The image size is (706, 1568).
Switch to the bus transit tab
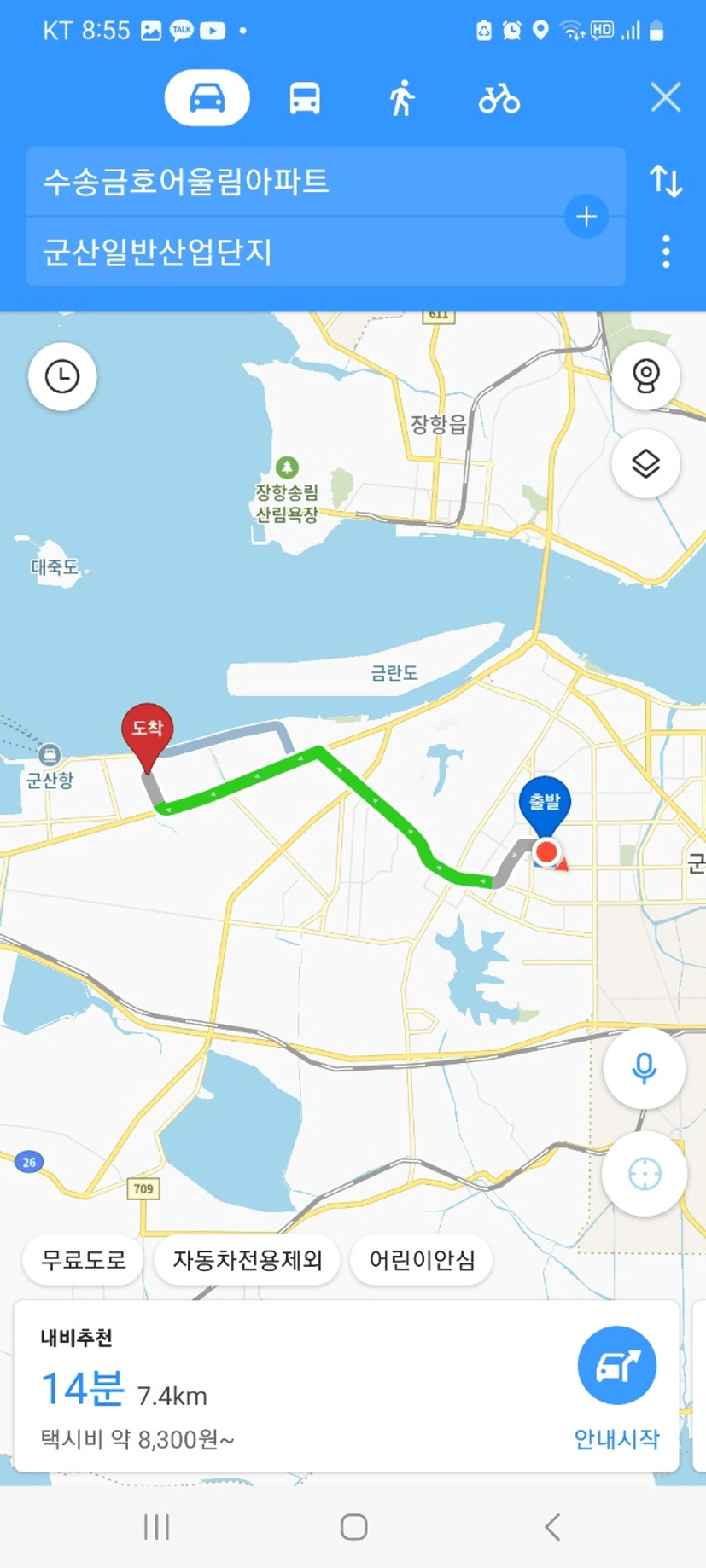tap(305, 98)
